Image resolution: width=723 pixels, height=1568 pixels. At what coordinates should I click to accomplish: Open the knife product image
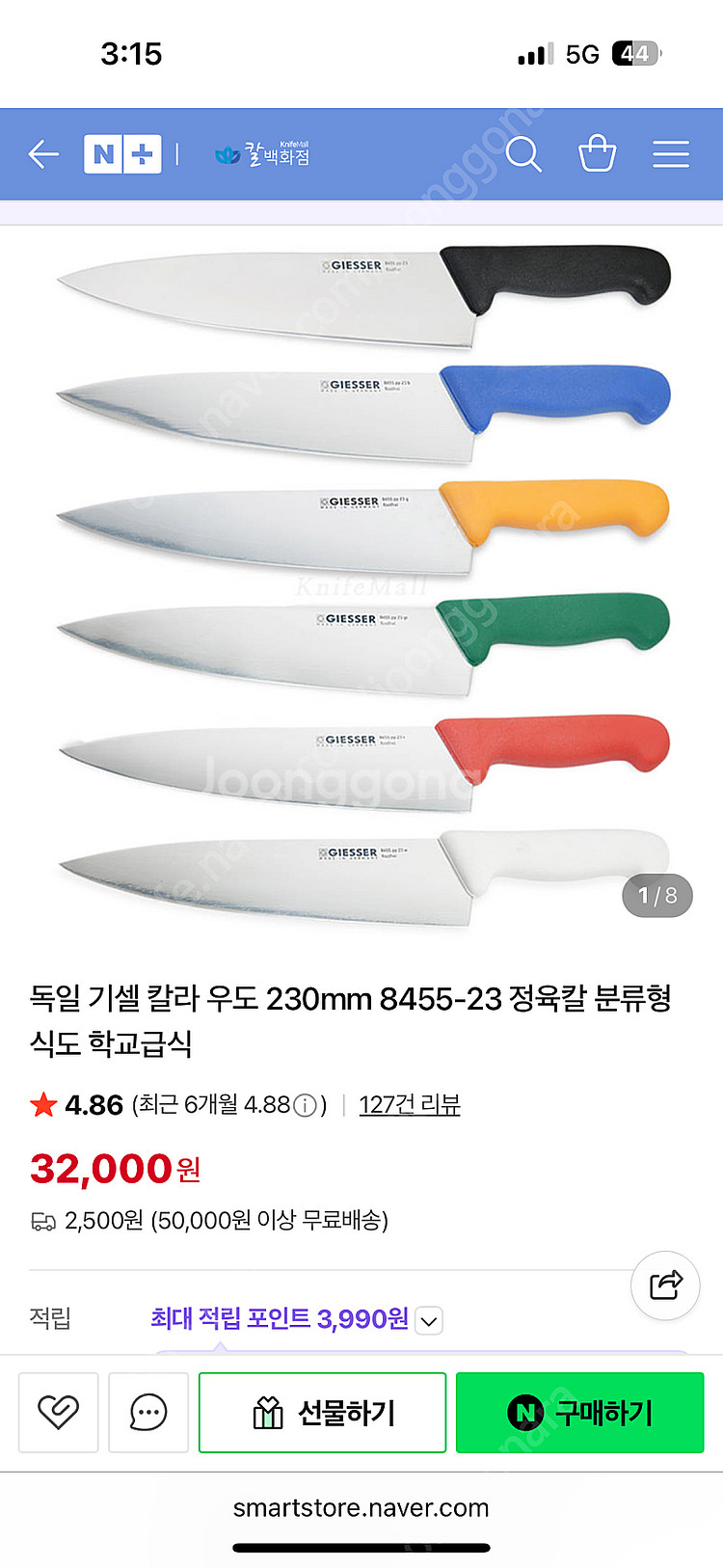(361, 579)
